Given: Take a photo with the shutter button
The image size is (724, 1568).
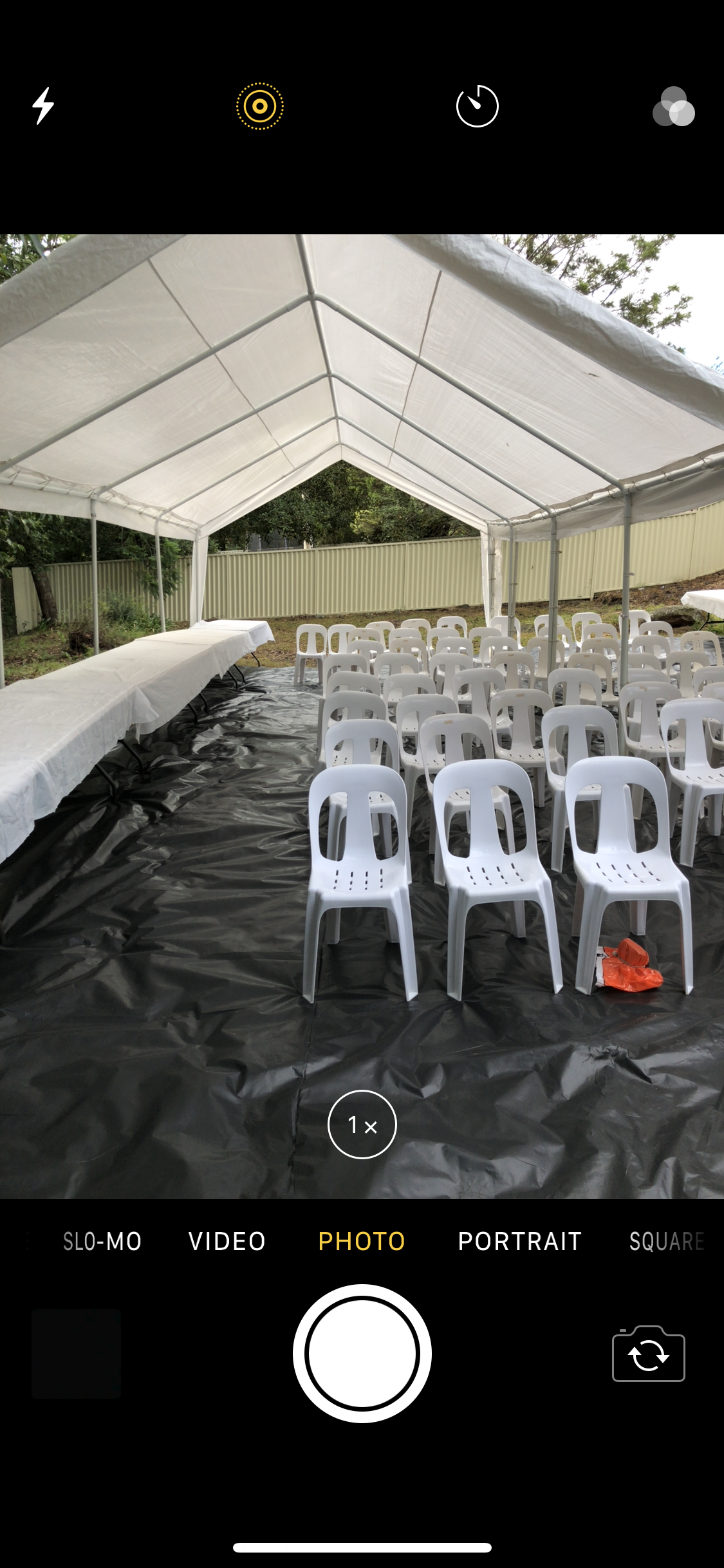Looking at the screenshot, I should pos(362,1353).
